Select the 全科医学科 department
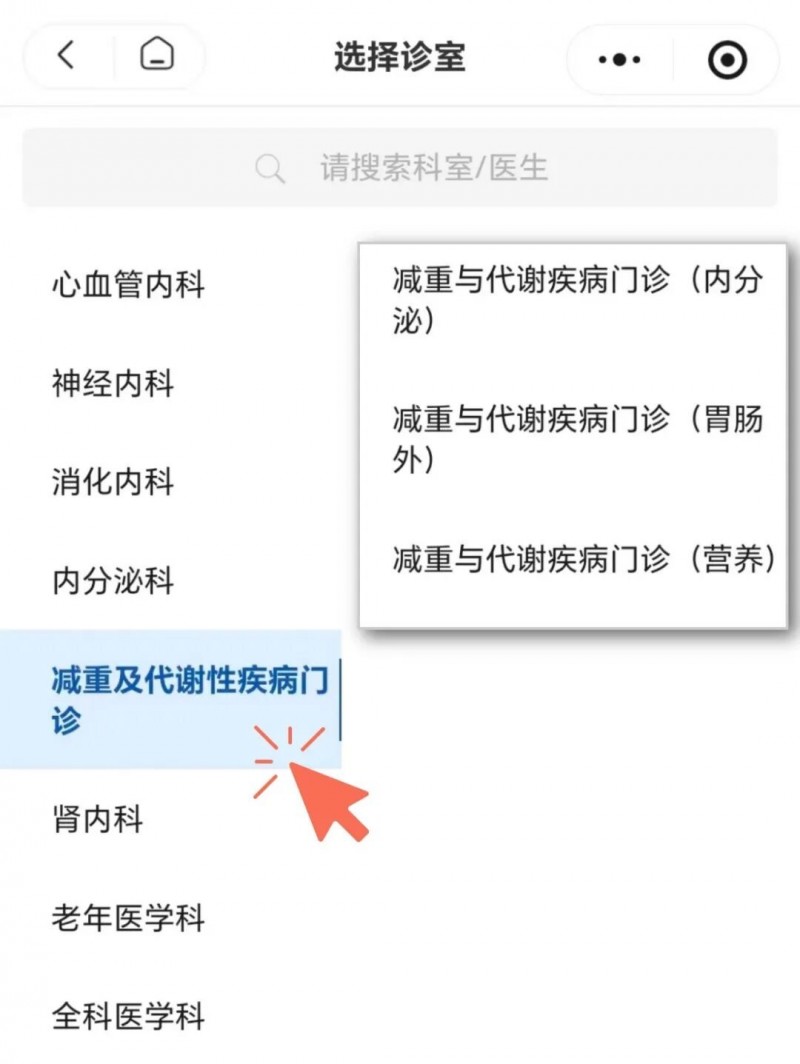 click(x=128, y=1018)
